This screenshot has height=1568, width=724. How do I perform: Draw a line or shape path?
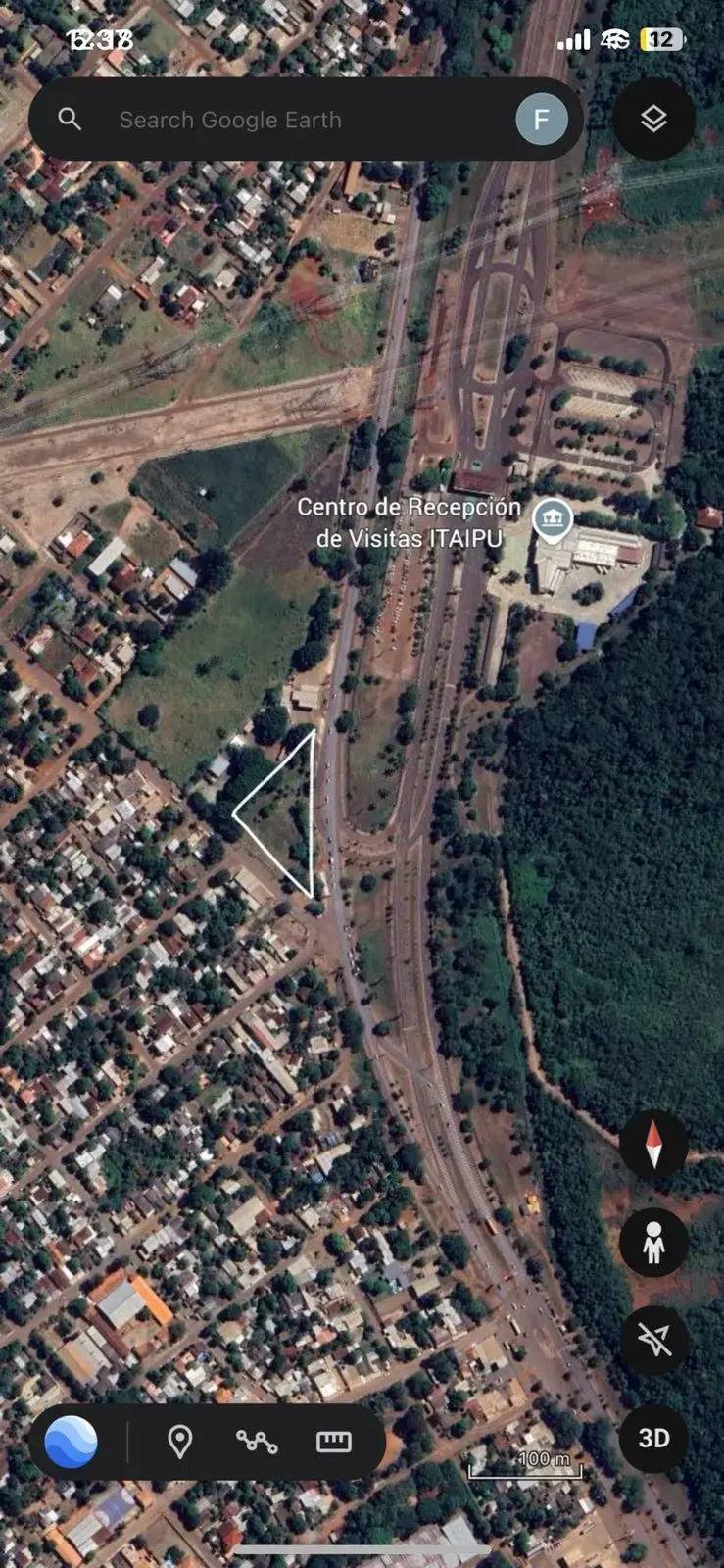tap(257, 1442)
